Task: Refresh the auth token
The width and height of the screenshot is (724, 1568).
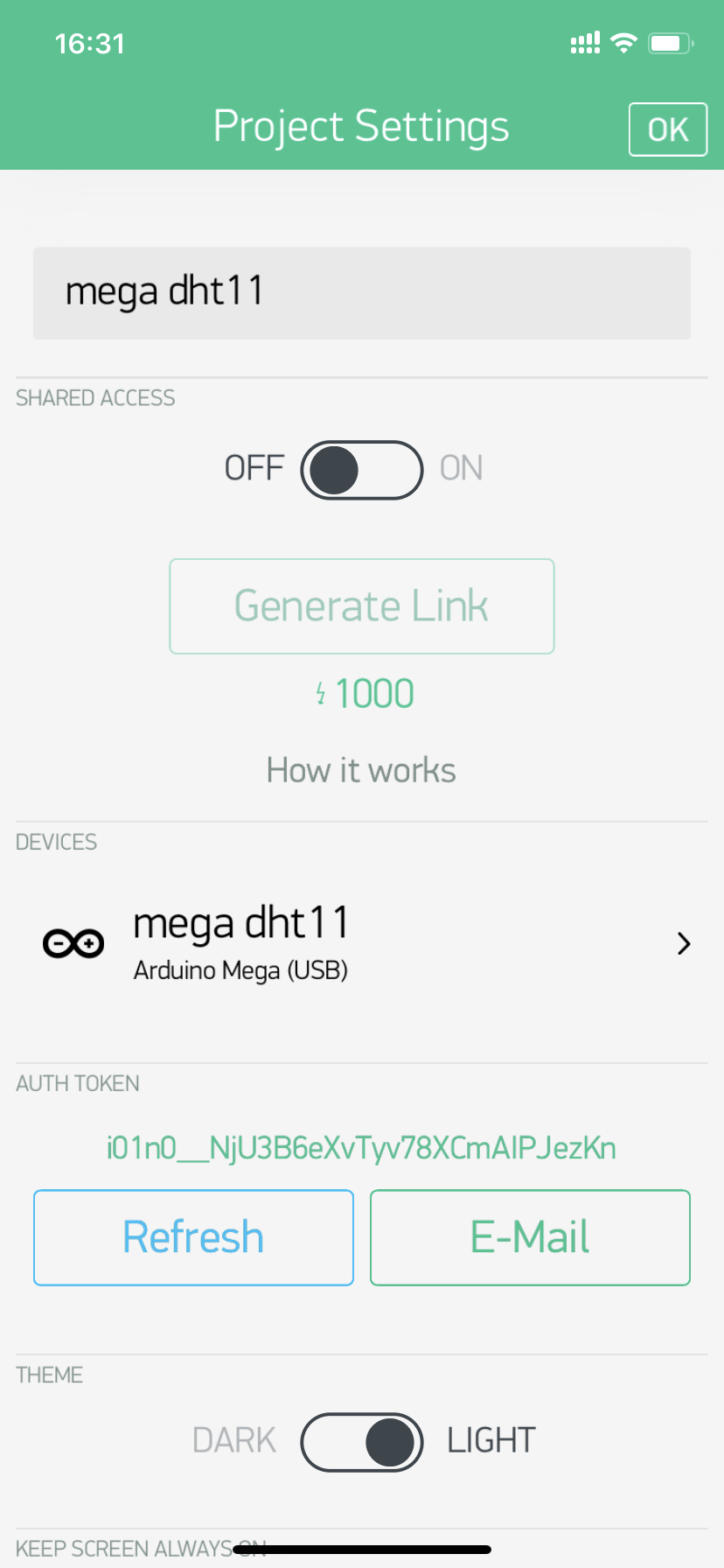Action: click(193, 1237)
